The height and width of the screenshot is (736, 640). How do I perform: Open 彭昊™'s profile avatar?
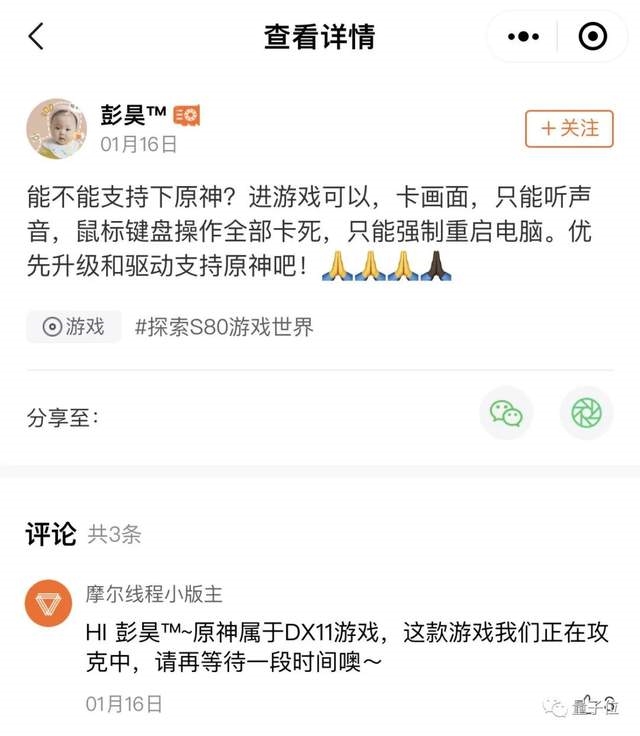(x=56, y=128)
